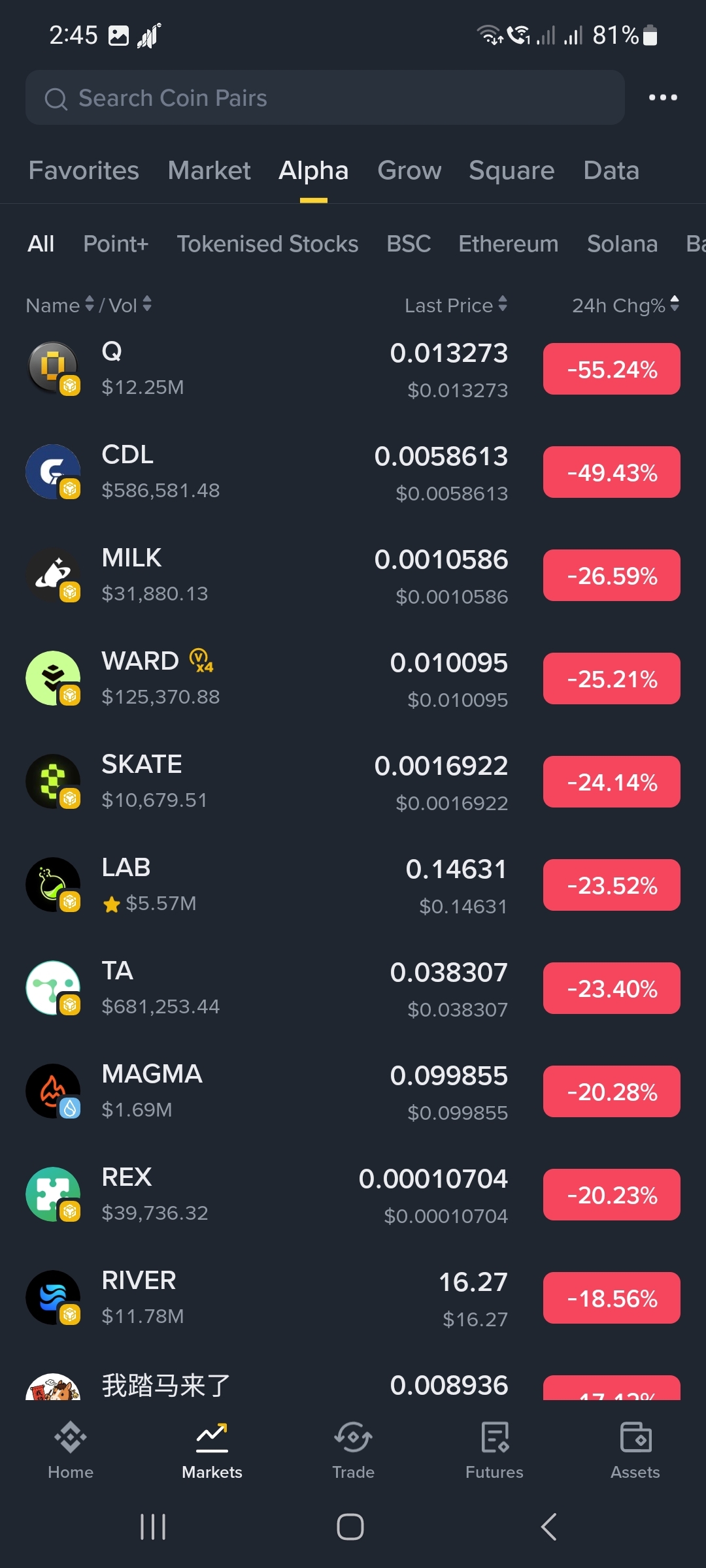Open the three-dot overflow menu
Viewport: 706px width, 1568px height.
(663, 98)
